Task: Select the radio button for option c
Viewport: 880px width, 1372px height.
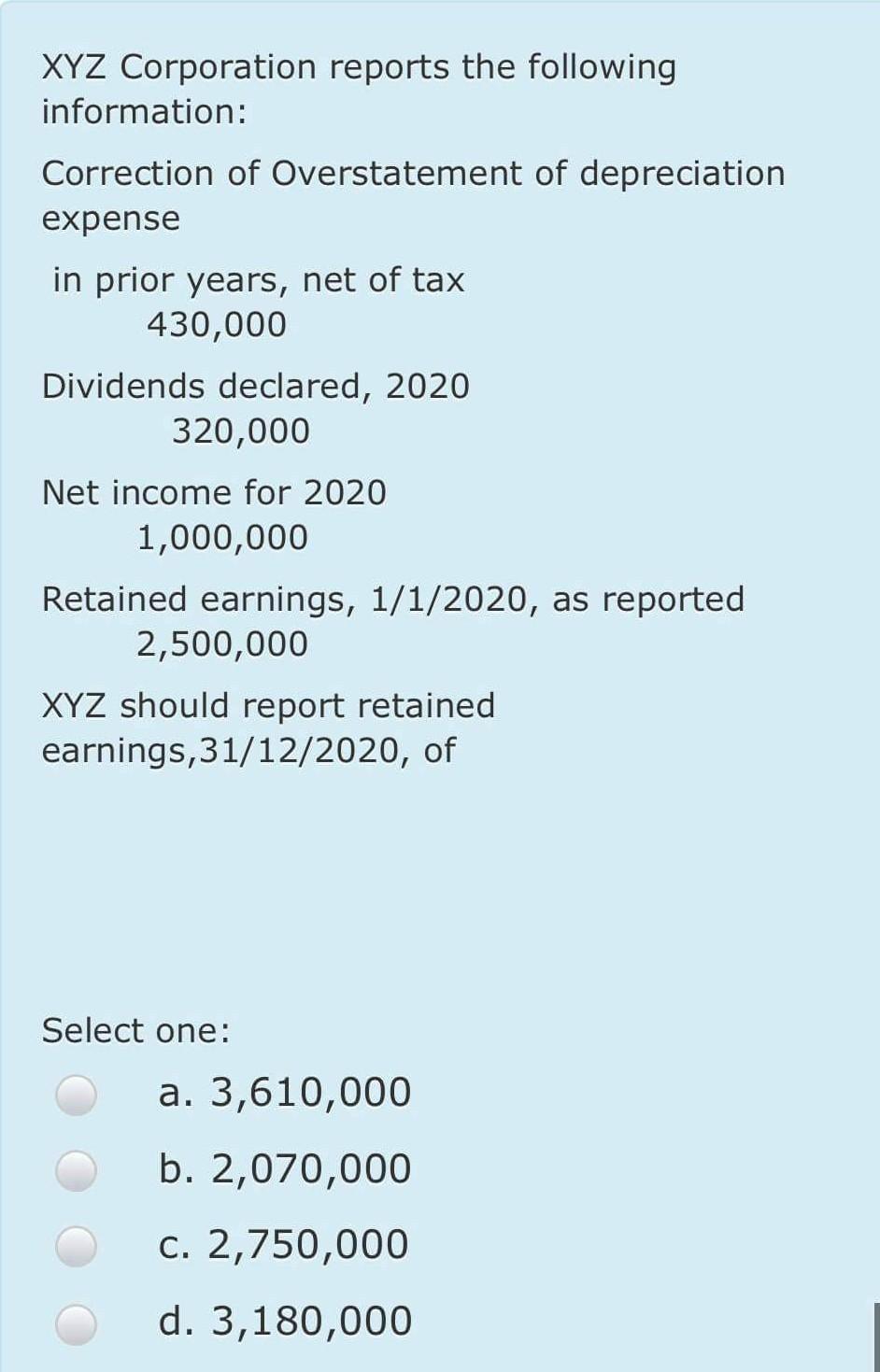Action: coord(78,1248)
